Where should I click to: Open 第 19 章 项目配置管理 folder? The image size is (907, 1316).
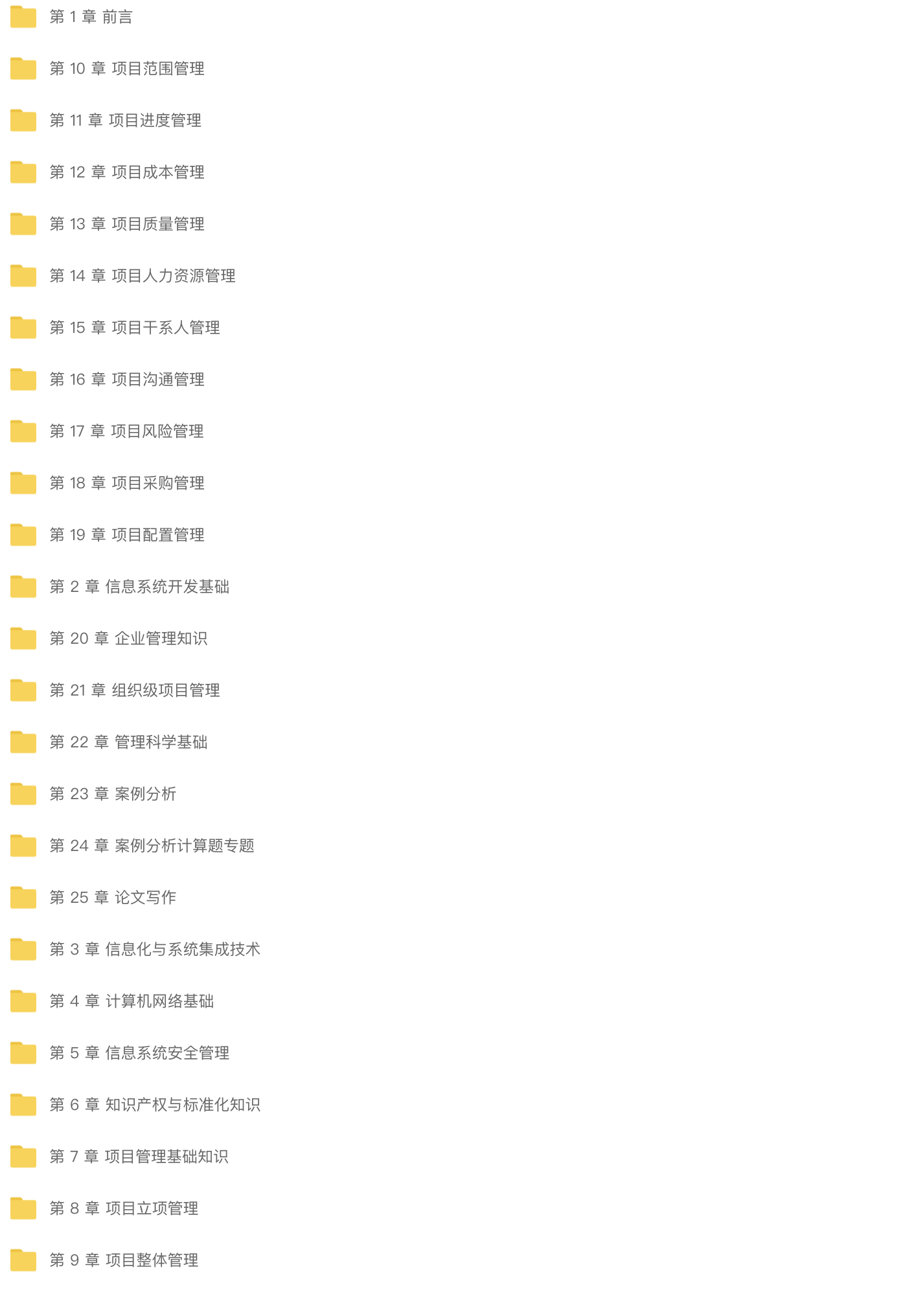click(126, 535)
